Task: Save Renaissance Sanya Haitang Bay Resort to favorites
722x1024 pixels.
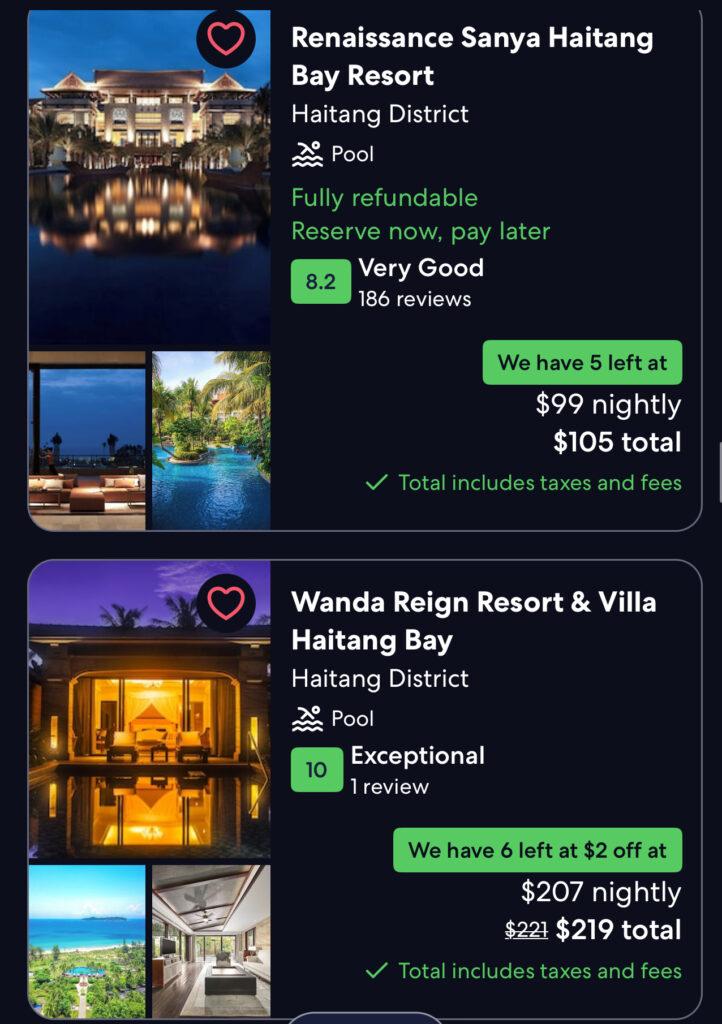Action: (226, 38)
